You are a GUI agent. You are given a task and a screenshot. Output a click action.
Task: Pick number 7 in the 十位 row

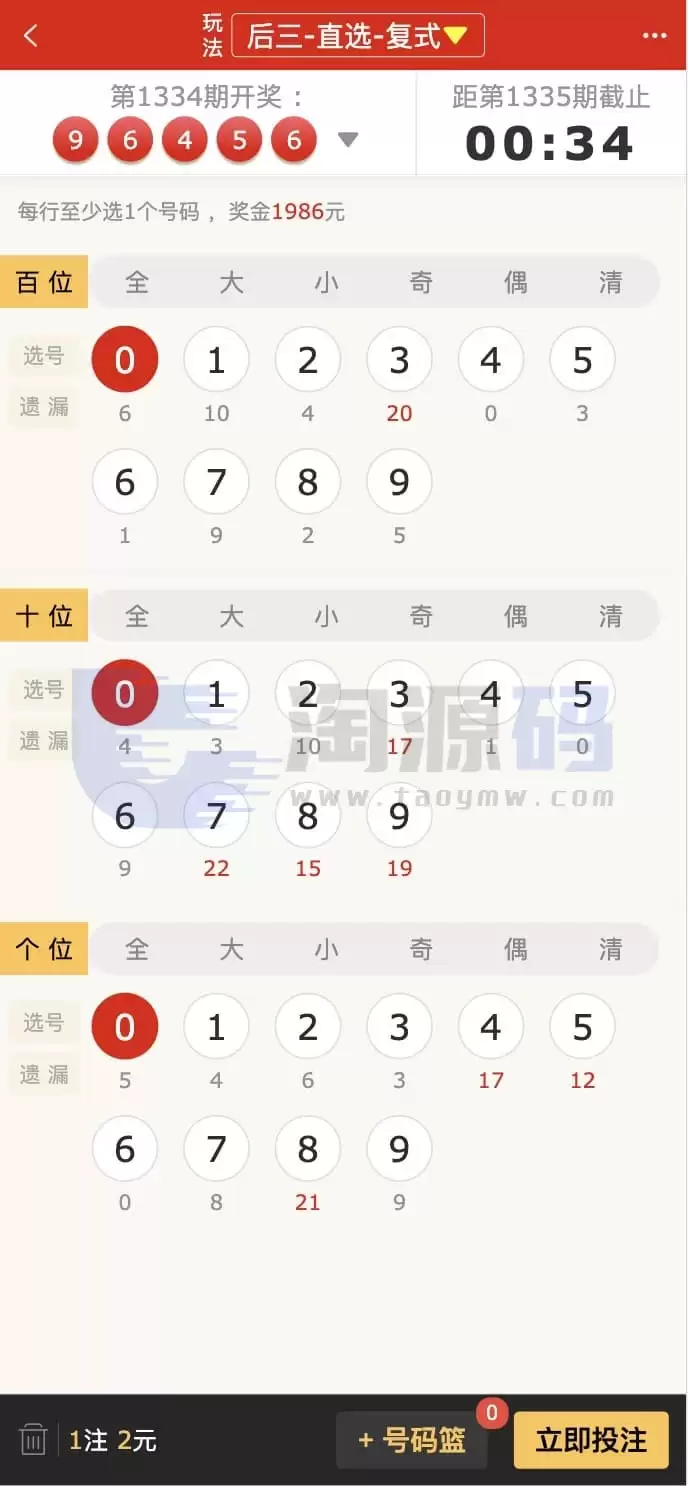216,815
